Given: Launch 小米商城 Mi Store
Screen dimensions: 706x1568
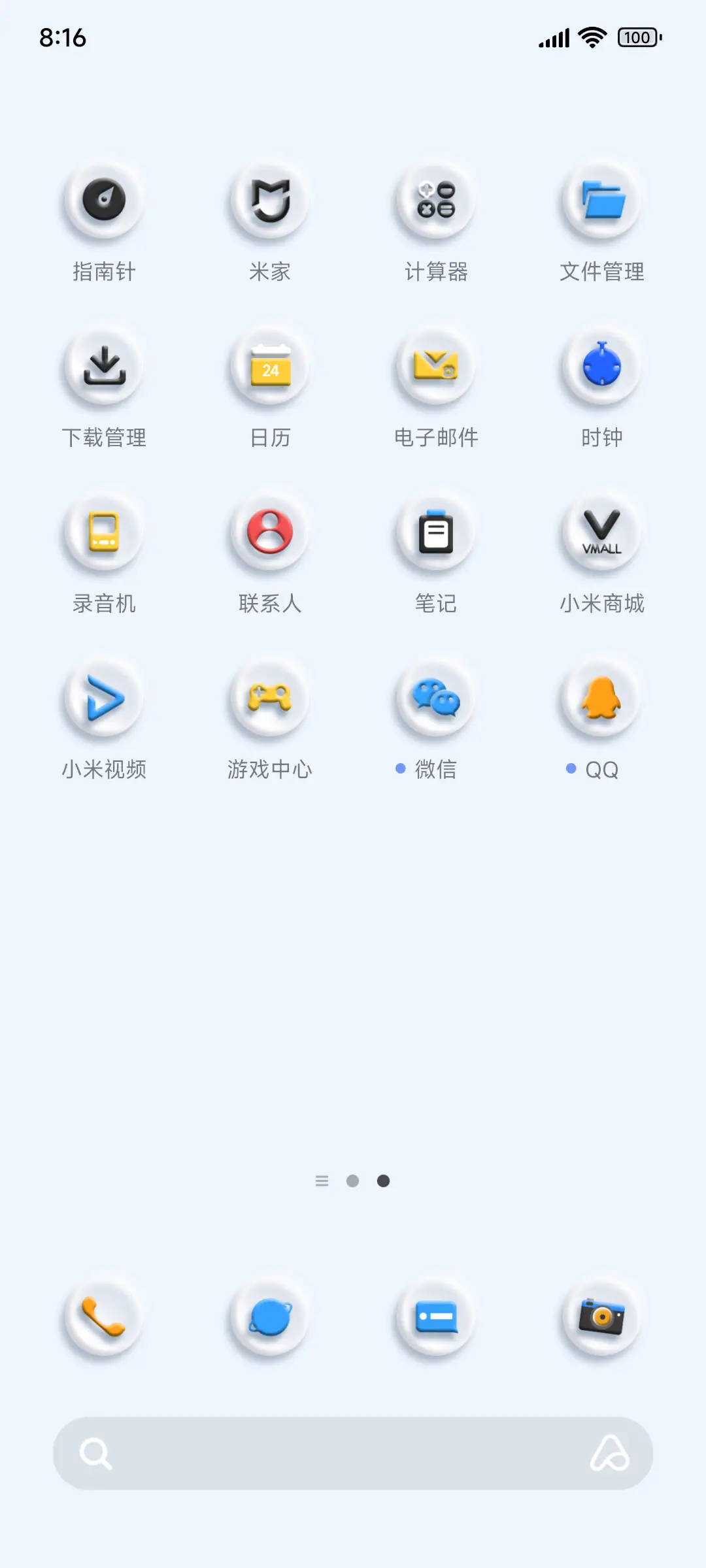Looking at the screenshot, I should 601,534.
